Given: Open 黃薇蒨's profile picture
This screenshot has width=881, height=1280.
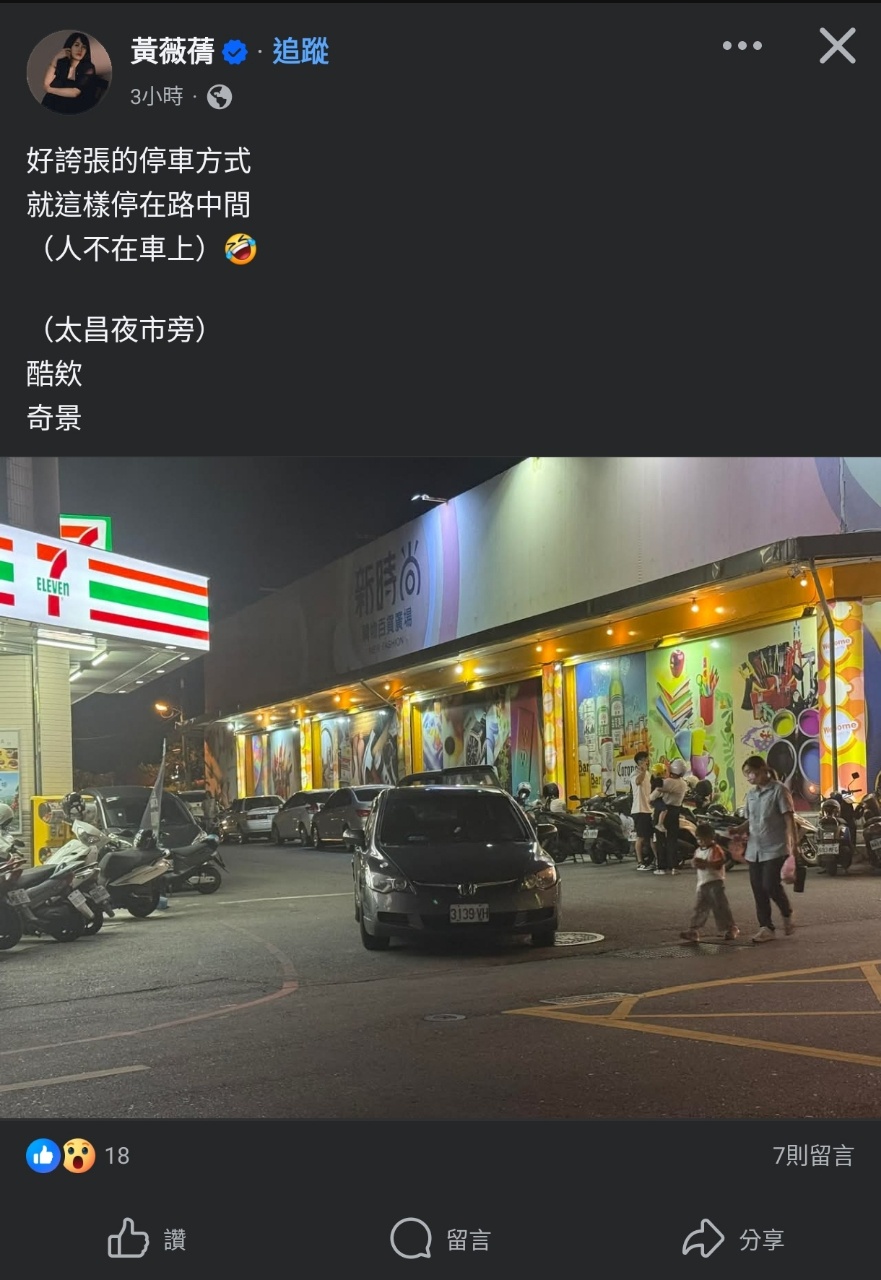Looking at the screenshot, I should [69, 72].
